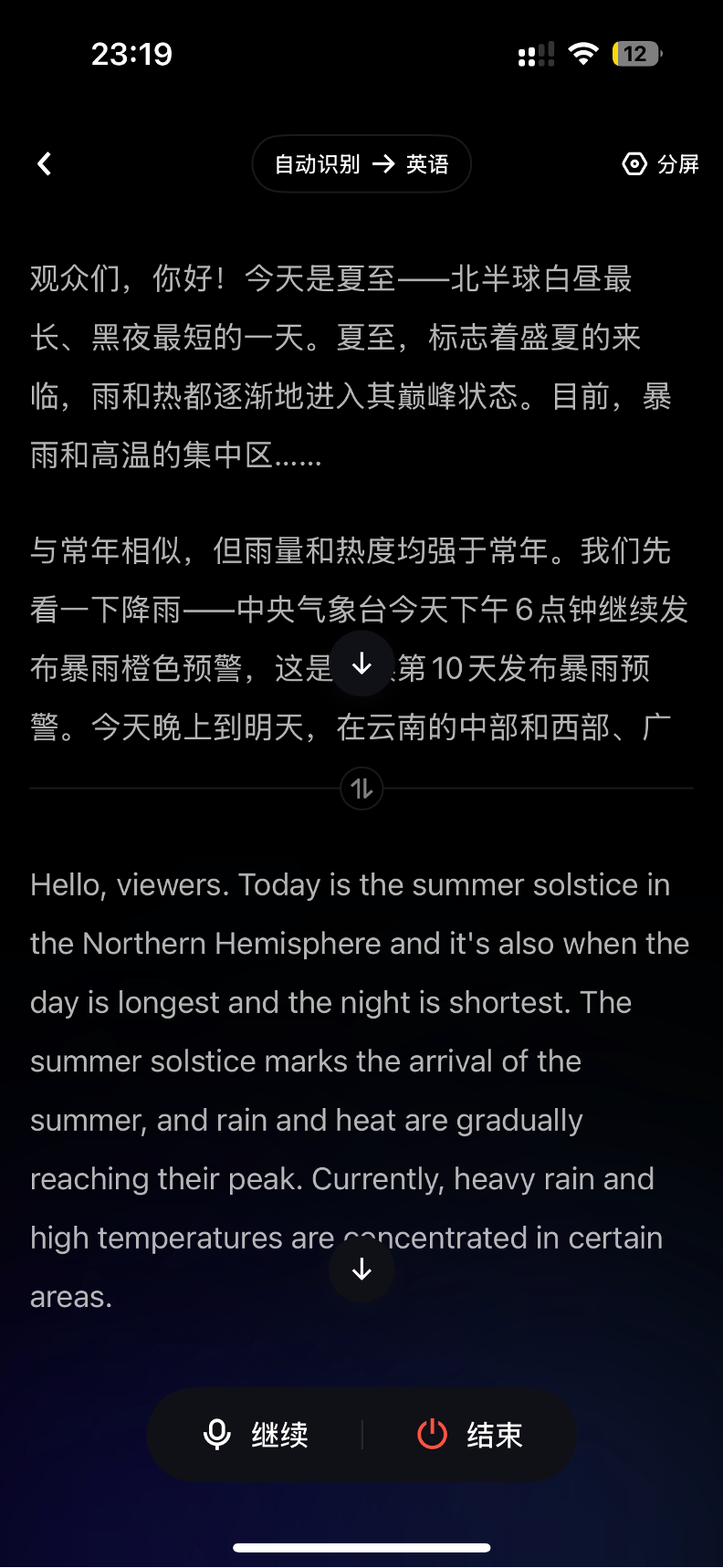Image resolution: width=723 pixels, height=1568 pixels.
Task: Open the 自动识别 → 英语 language selector
Action: [361, 164]
